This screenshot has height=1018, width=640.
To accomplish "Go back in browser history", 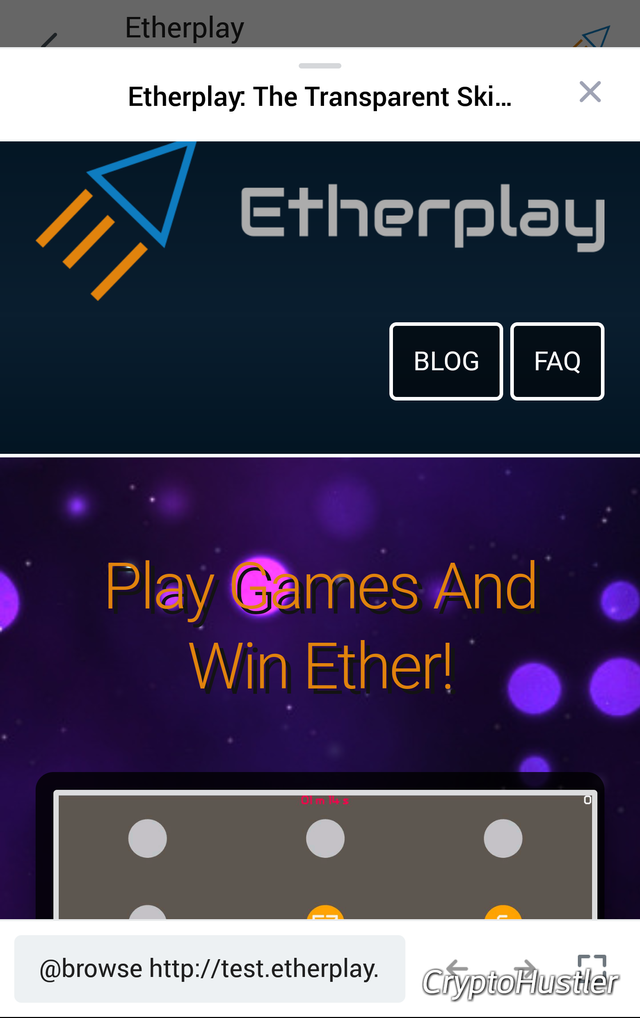I will coord(457,968).
